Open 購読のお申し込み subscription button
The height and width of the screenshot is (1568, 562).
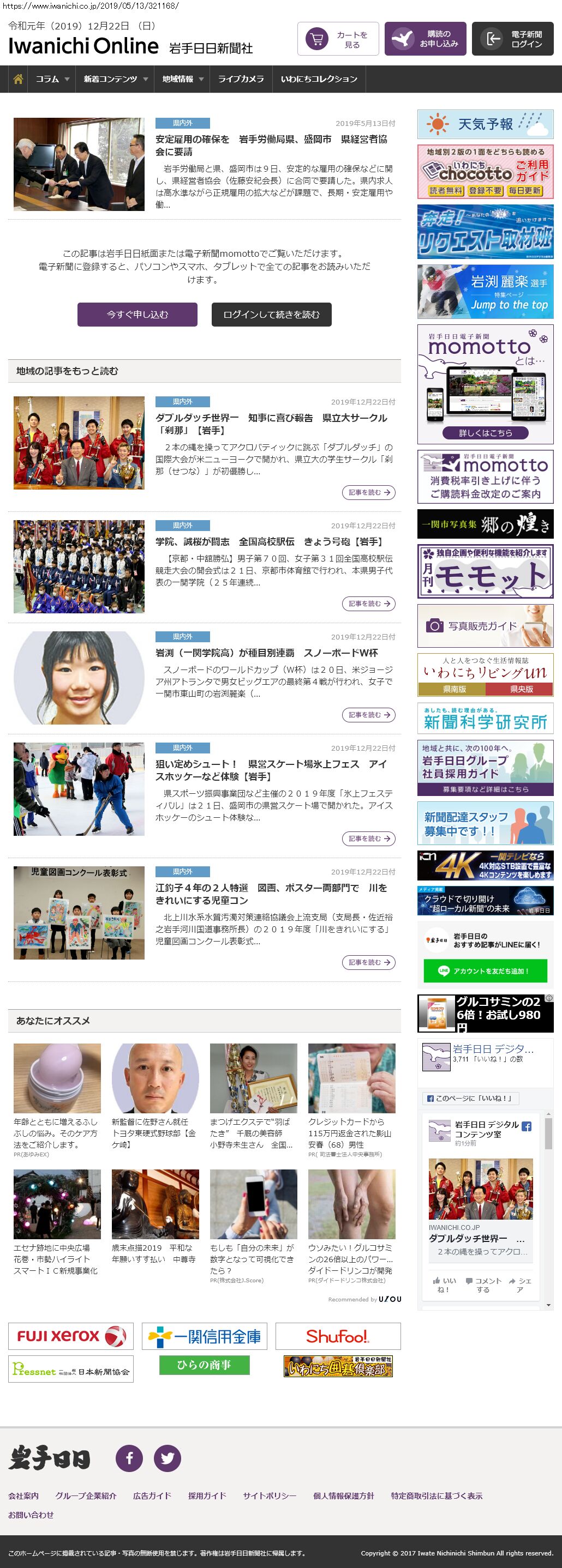coord(425,40)
